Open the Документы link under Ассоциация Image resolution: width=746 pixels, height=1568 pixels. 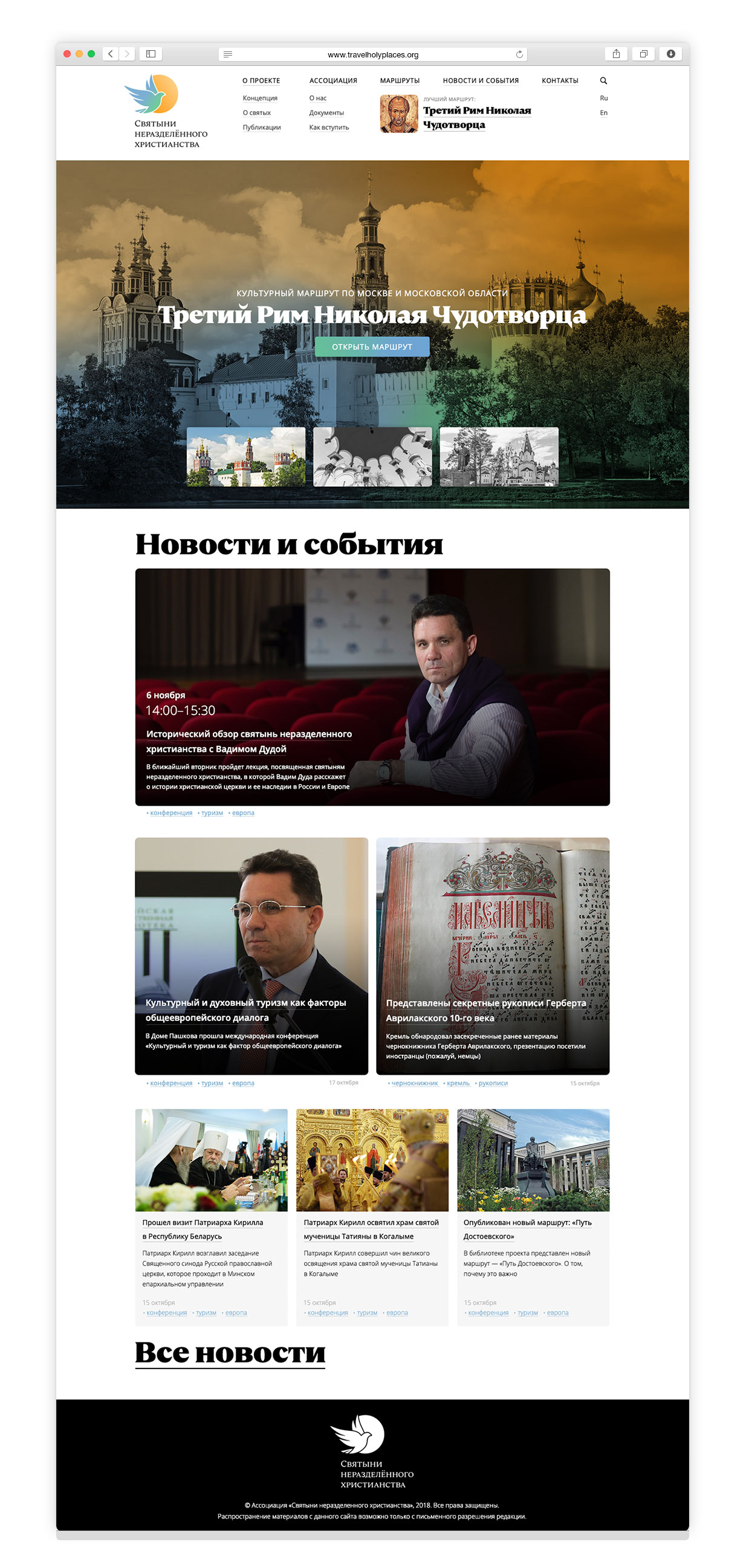(326, 112)
